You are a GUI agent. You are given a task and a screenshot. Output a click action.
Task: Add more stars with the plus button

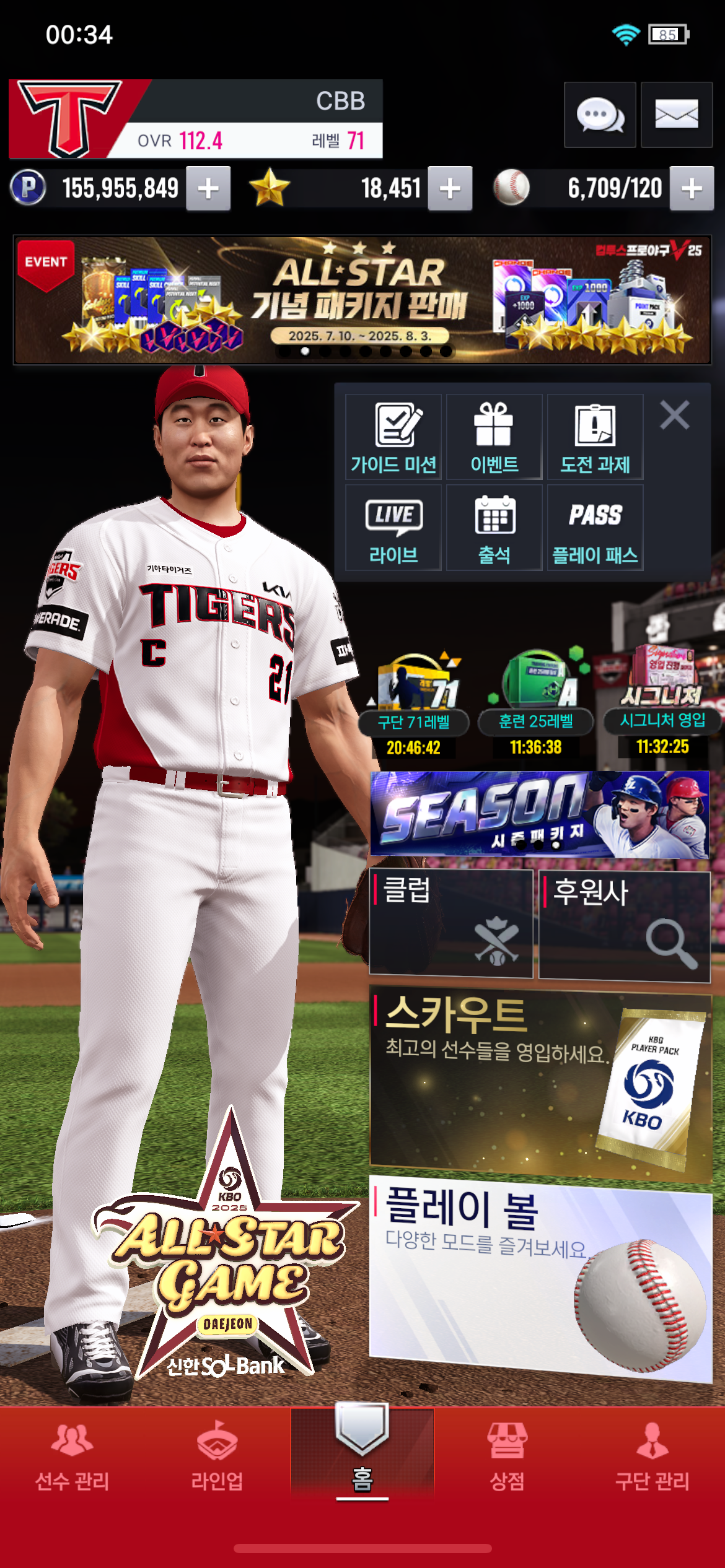450,188
